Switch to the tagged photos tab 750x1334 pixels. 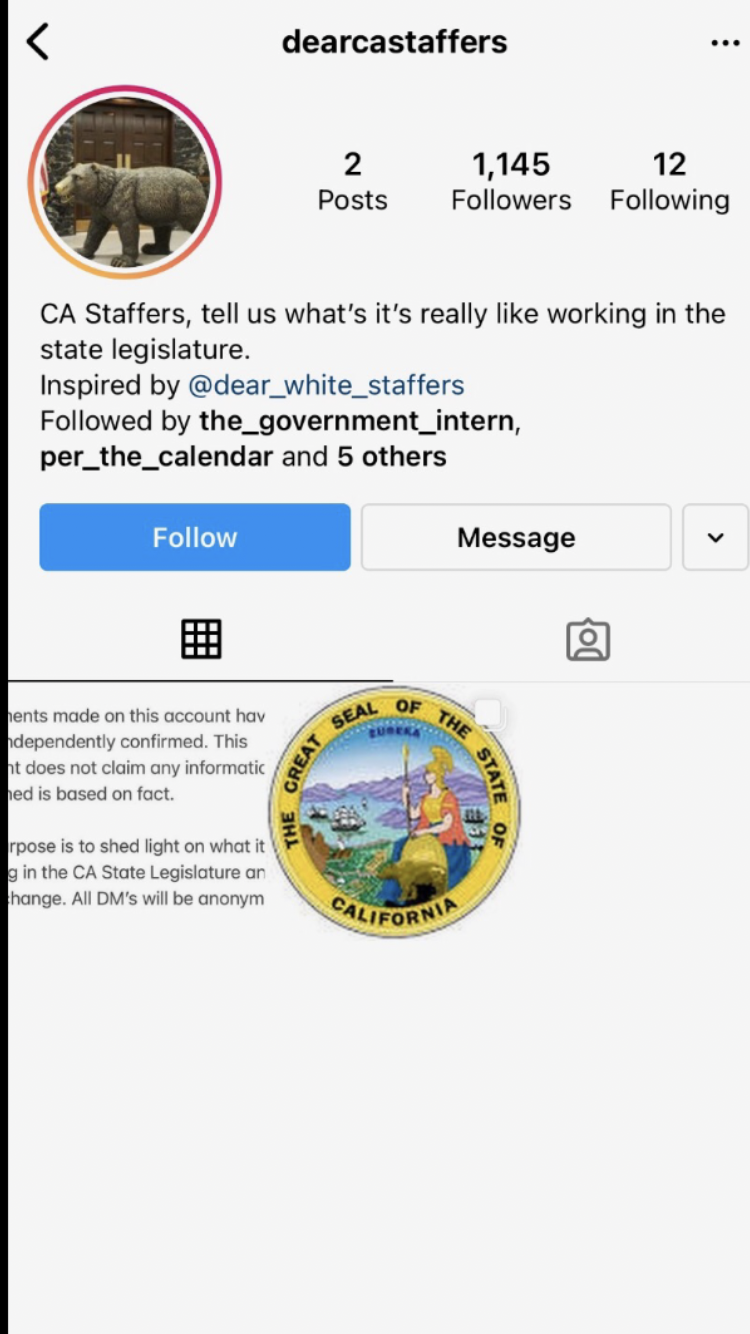588,640
